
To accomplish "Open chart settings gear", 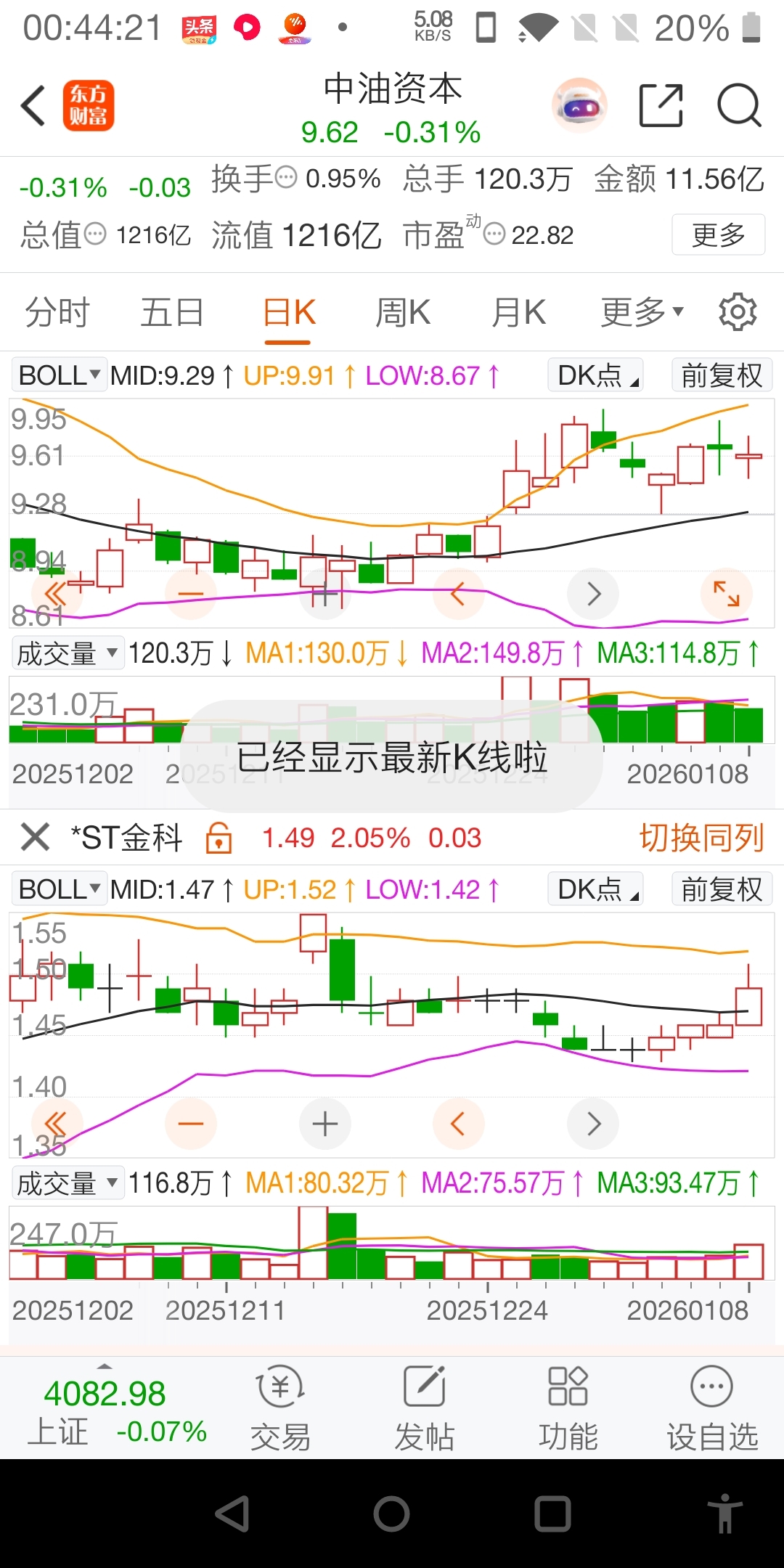I will (738, 313).
